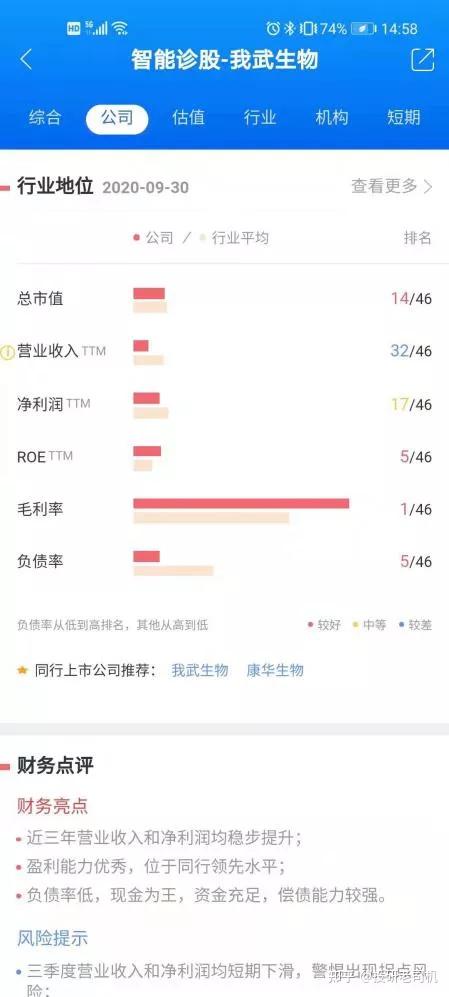Switch to the 短期 tab
The width and height of the screenshot is (449, 997).
click(x=404, y=118)
